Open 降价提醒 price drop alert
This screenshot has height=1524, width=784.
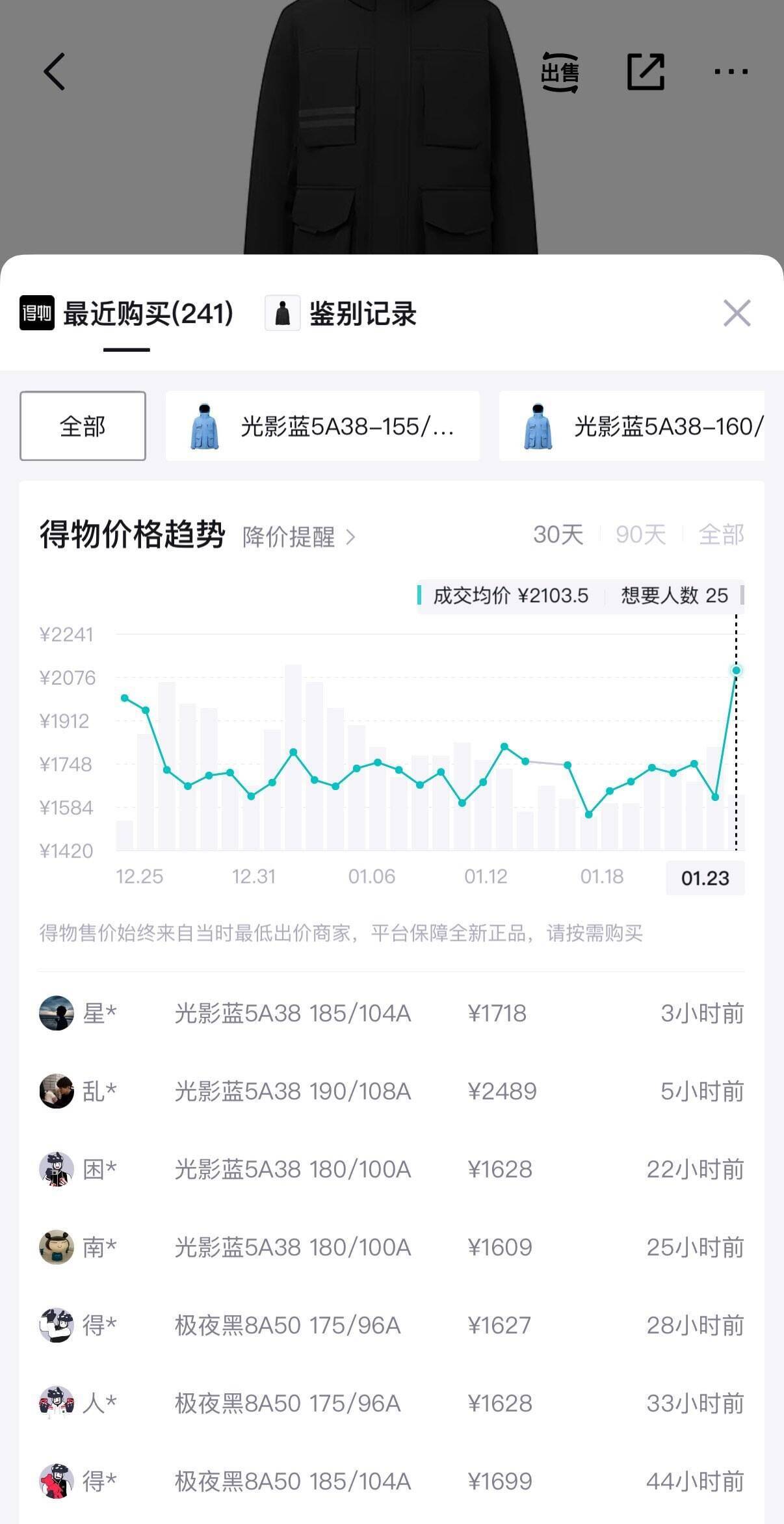tap(299, 537)
